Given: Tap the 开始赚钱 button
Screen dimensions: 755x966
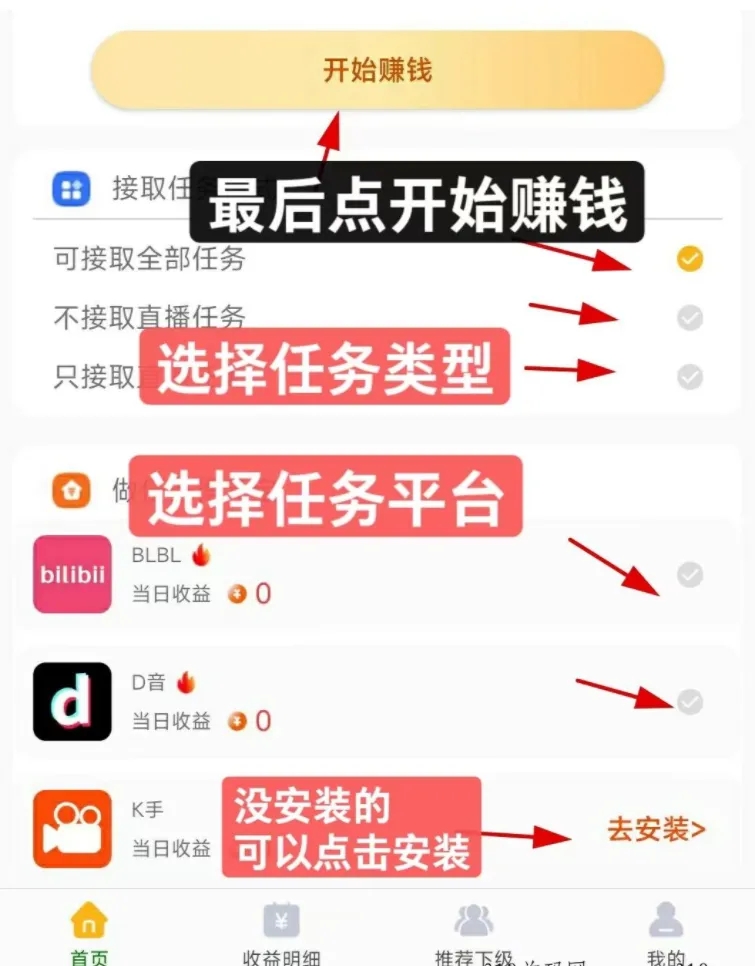Looking at the screenshot, I should (377, 70).
